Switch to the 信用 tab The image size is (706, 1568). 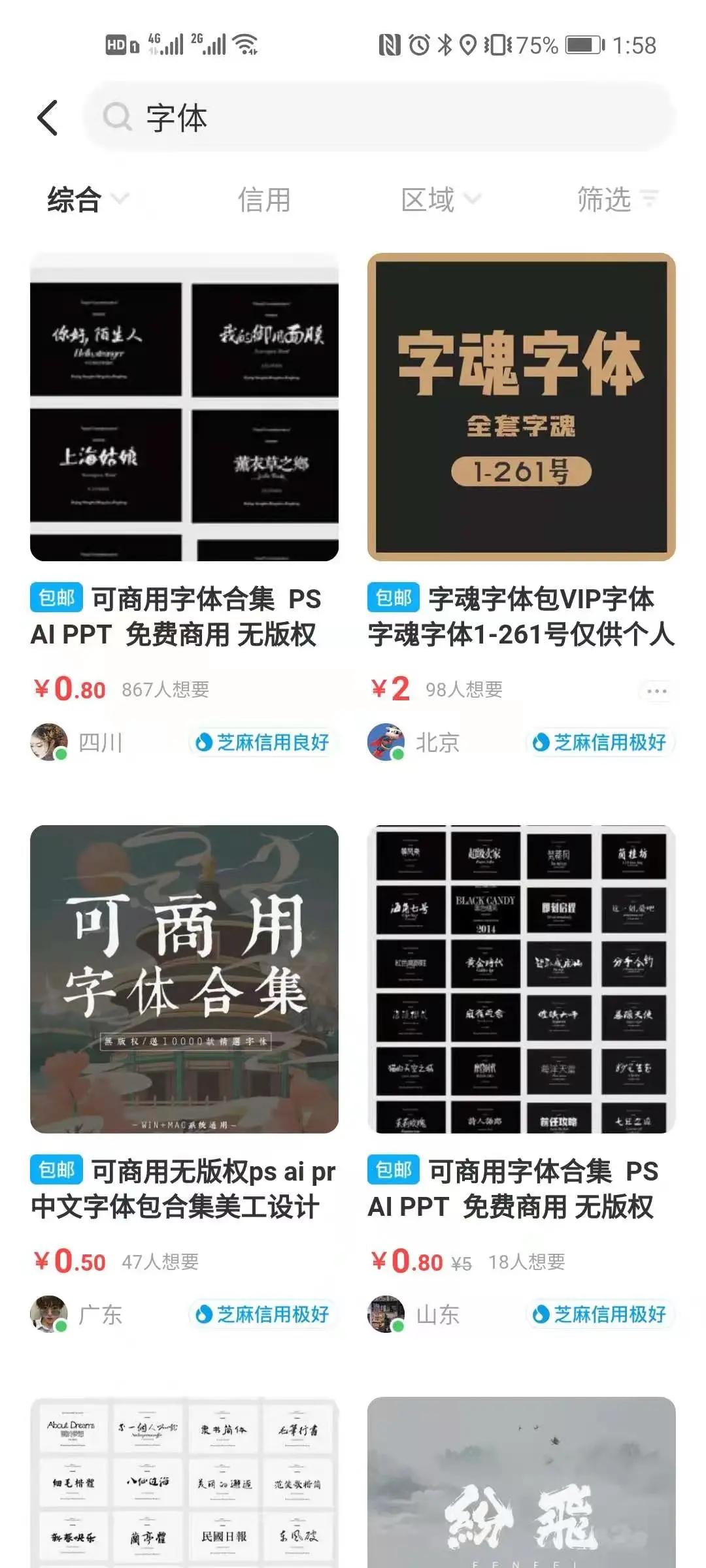[264, 199]
